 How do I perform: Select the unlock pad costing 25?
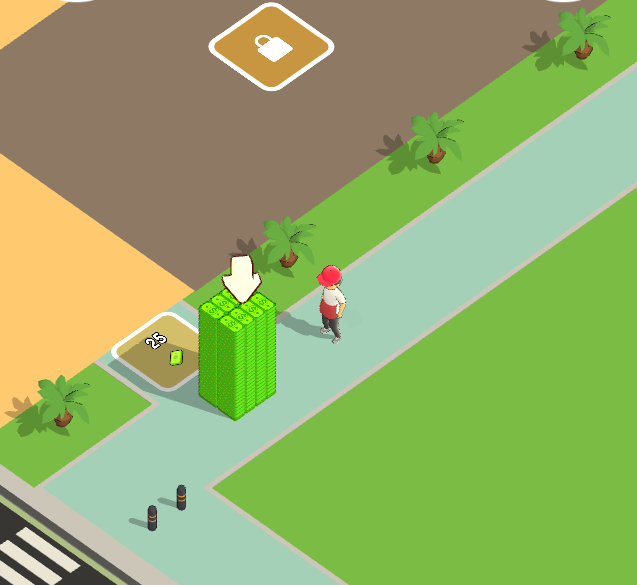pos(160,349)
